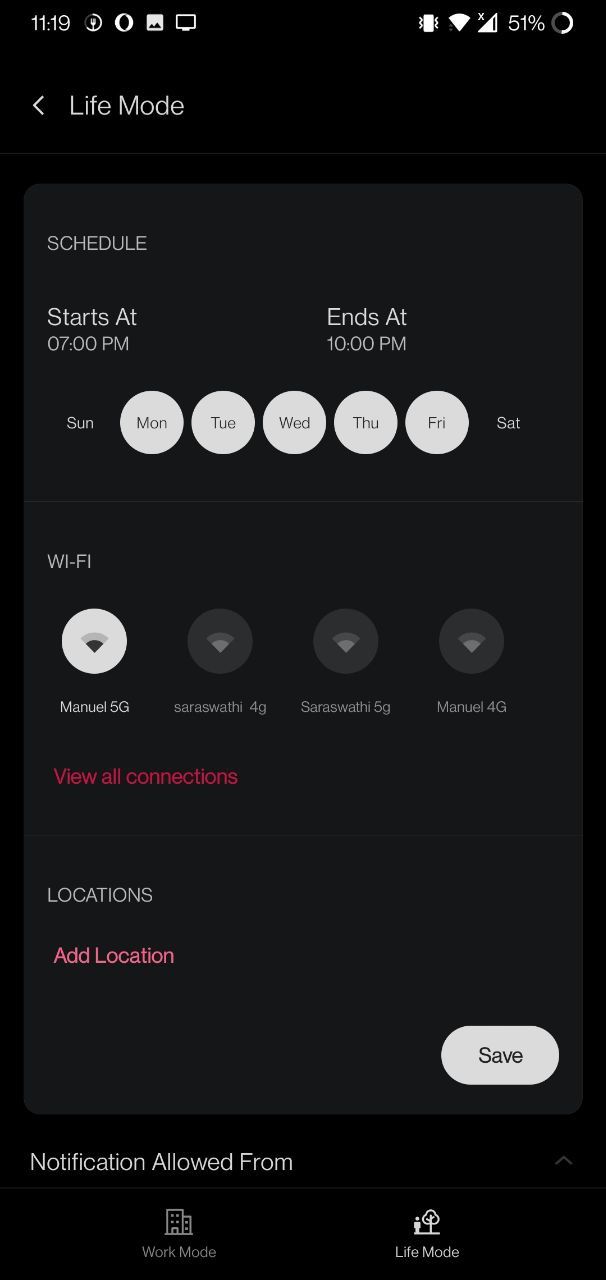Select the saraswathi 4g Wi-Fi network
Screen dimensions: 606x1280
(220, 641)
